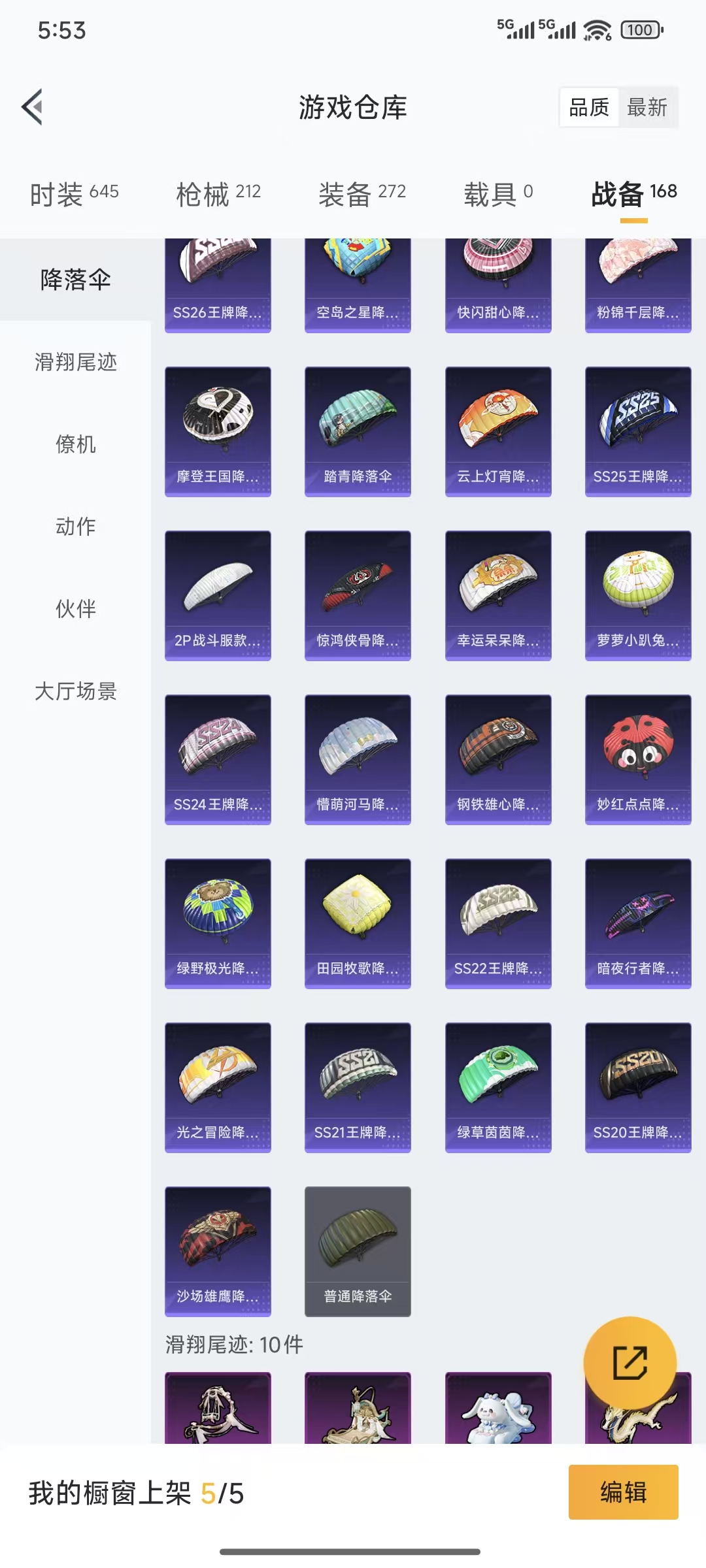Open the 萝萝小趴兔 parachute tile
The width and height of the screenshot is (706, 1568).
tap(638, 595)
